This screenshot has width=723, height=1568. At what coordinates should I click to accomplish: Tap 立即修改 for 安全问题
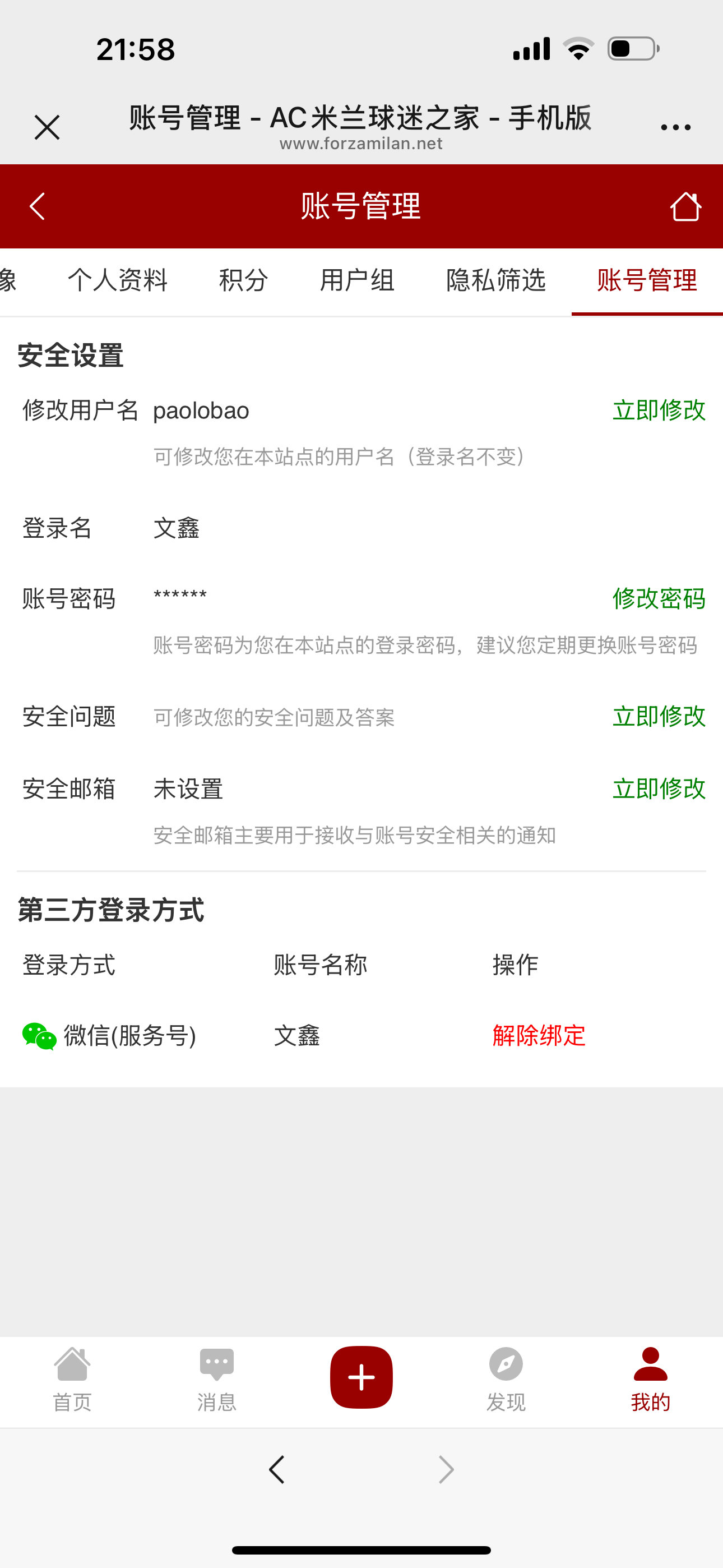pos(659,717)
